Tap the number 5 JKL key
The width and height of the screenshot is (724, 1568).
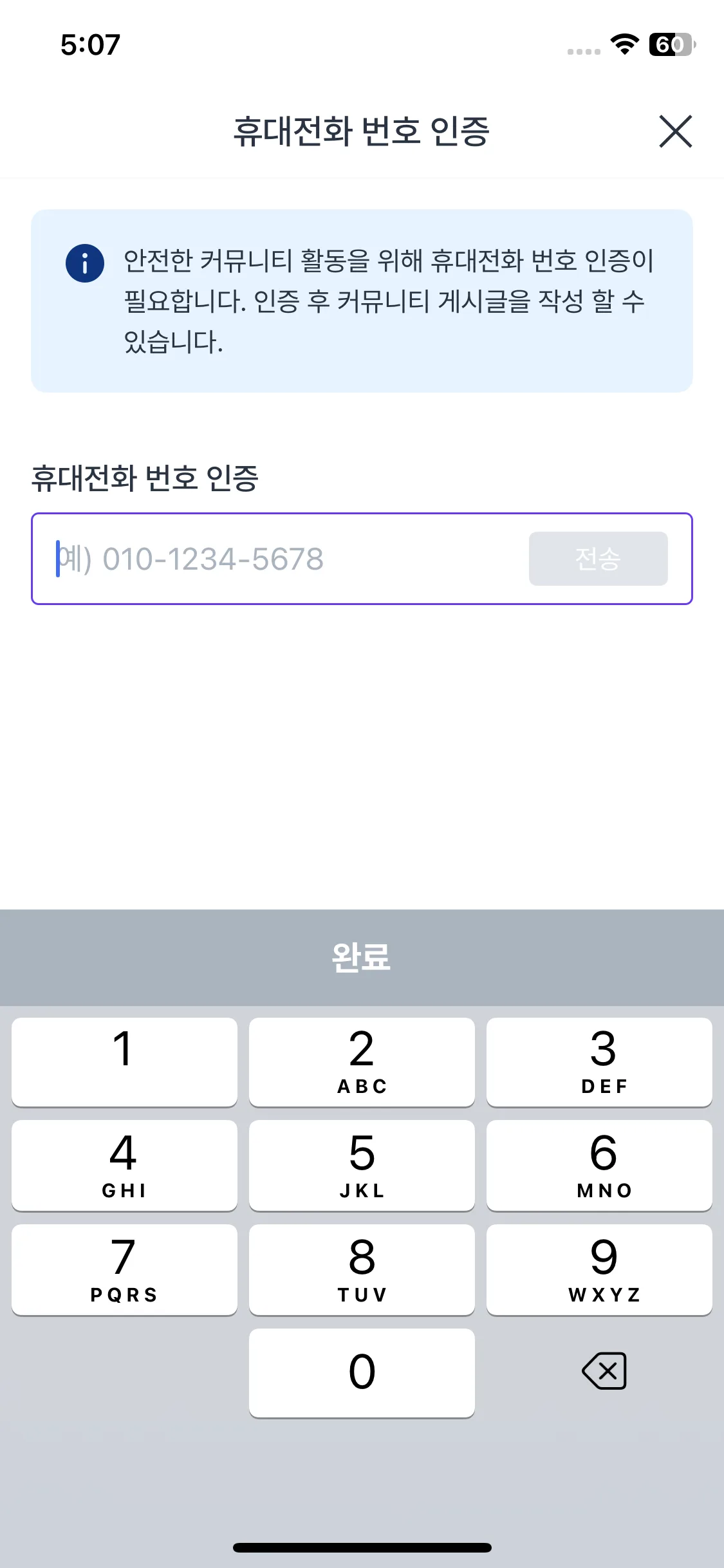tap(362, 1165)
